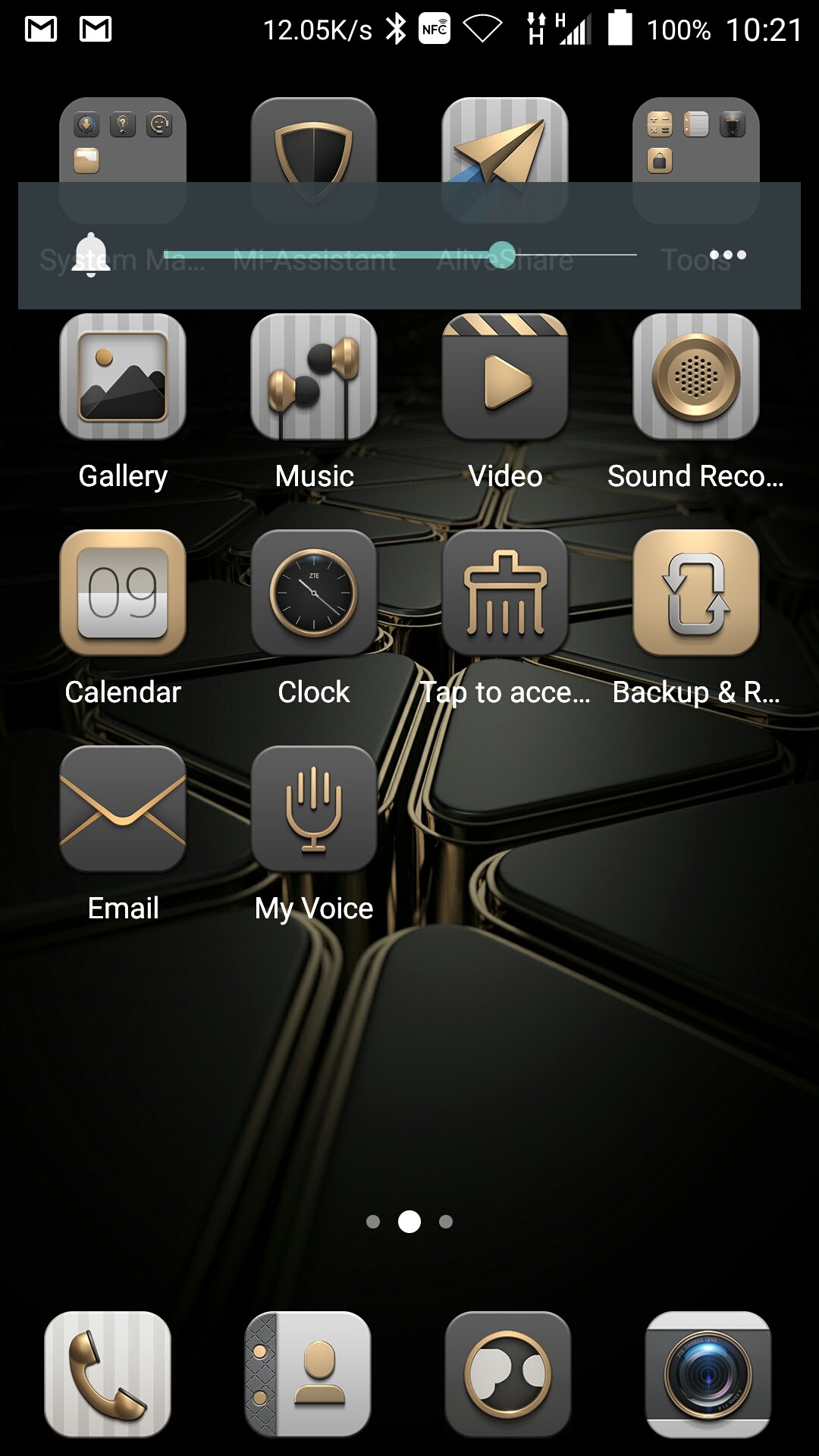Go to the third home page dot
The image size is (819, 1456).
446,1222
